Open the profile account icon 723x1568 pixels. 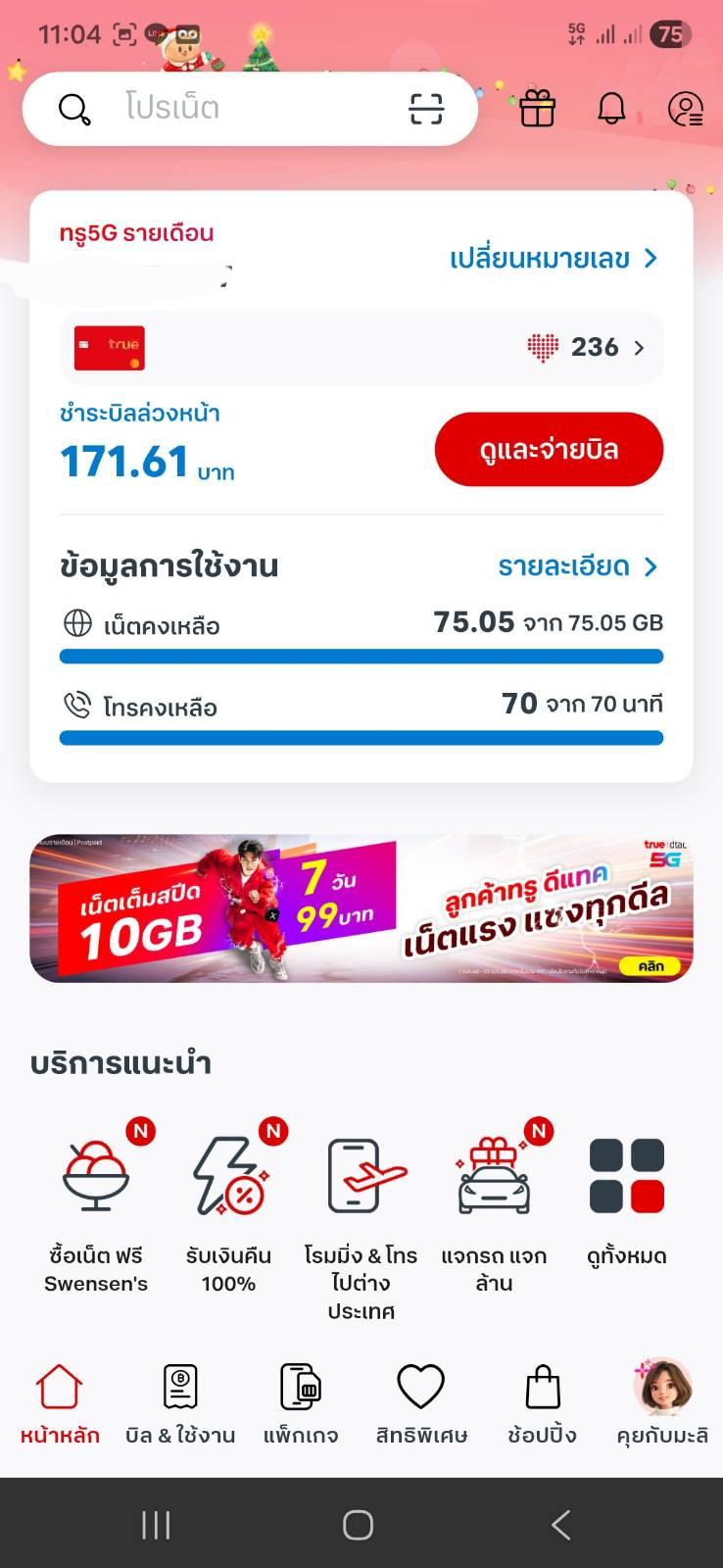(685, 108)
